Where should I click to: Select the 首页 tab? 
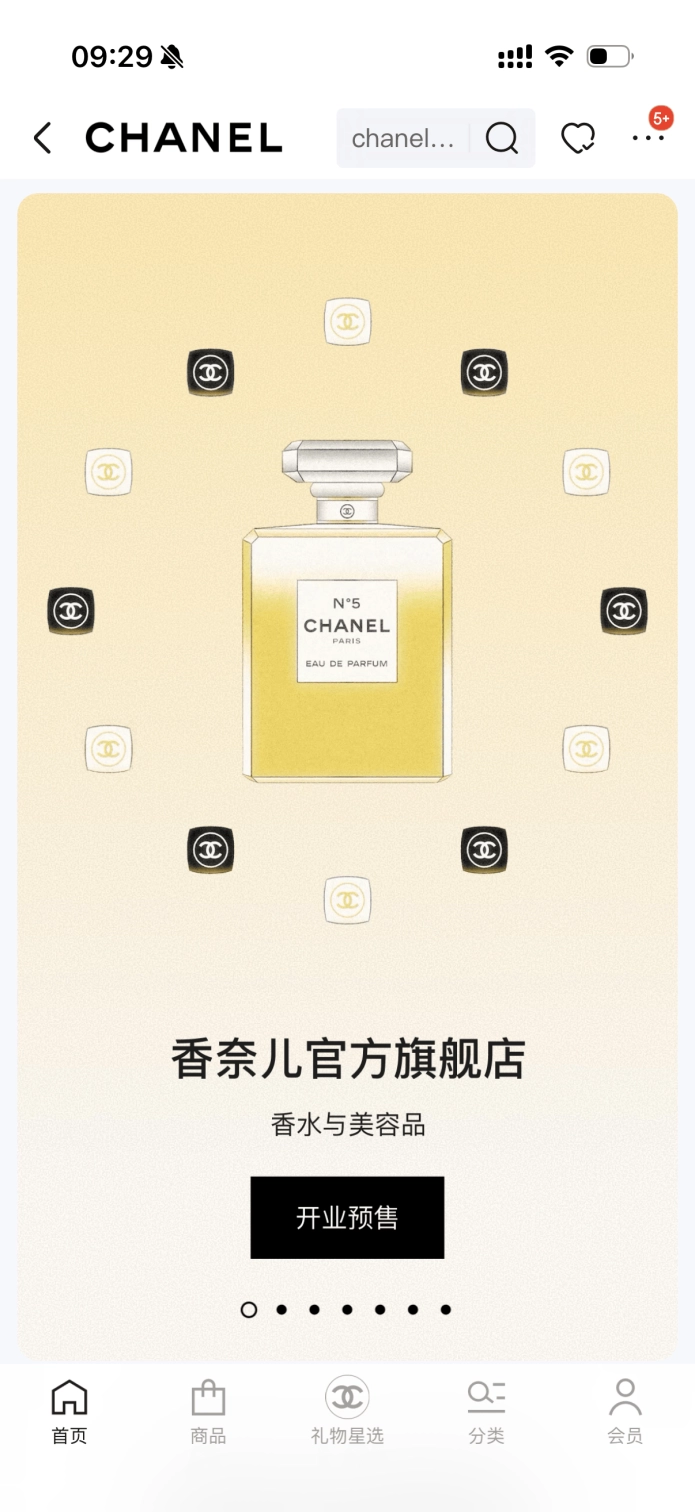pyautogui.click(x=69, y=1412)
